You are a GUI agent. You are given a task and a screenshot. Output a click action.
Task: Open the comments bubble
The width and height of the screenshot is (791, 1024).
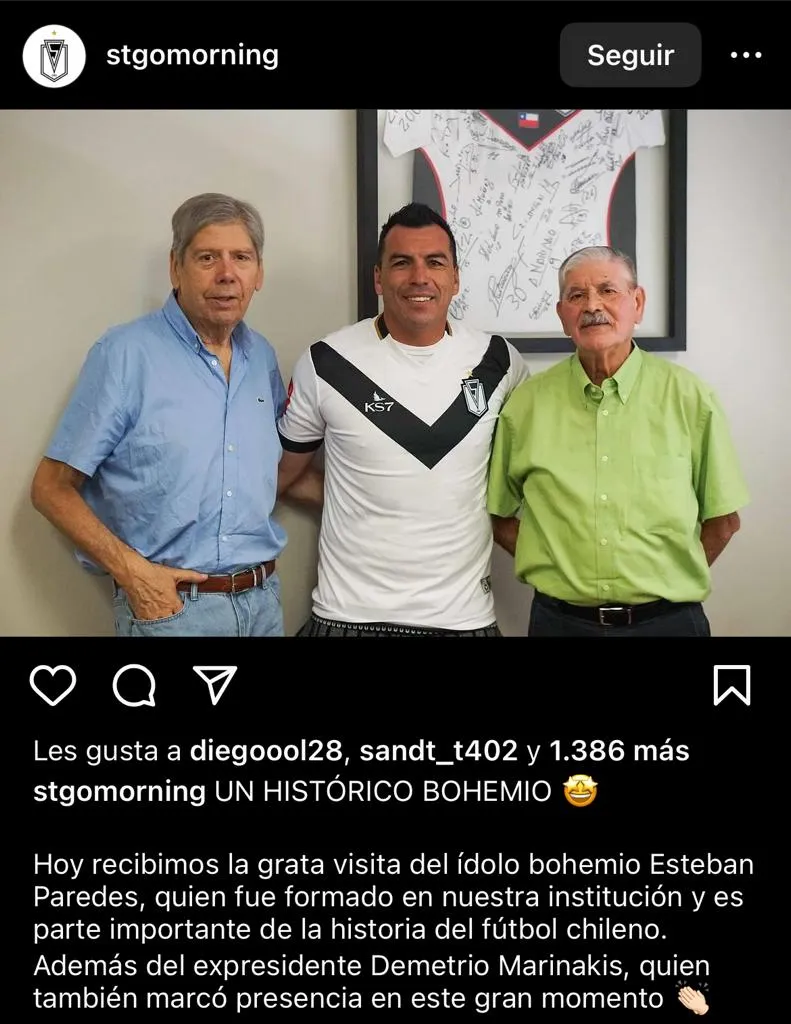pyautogui.click(x=134, y=685)
